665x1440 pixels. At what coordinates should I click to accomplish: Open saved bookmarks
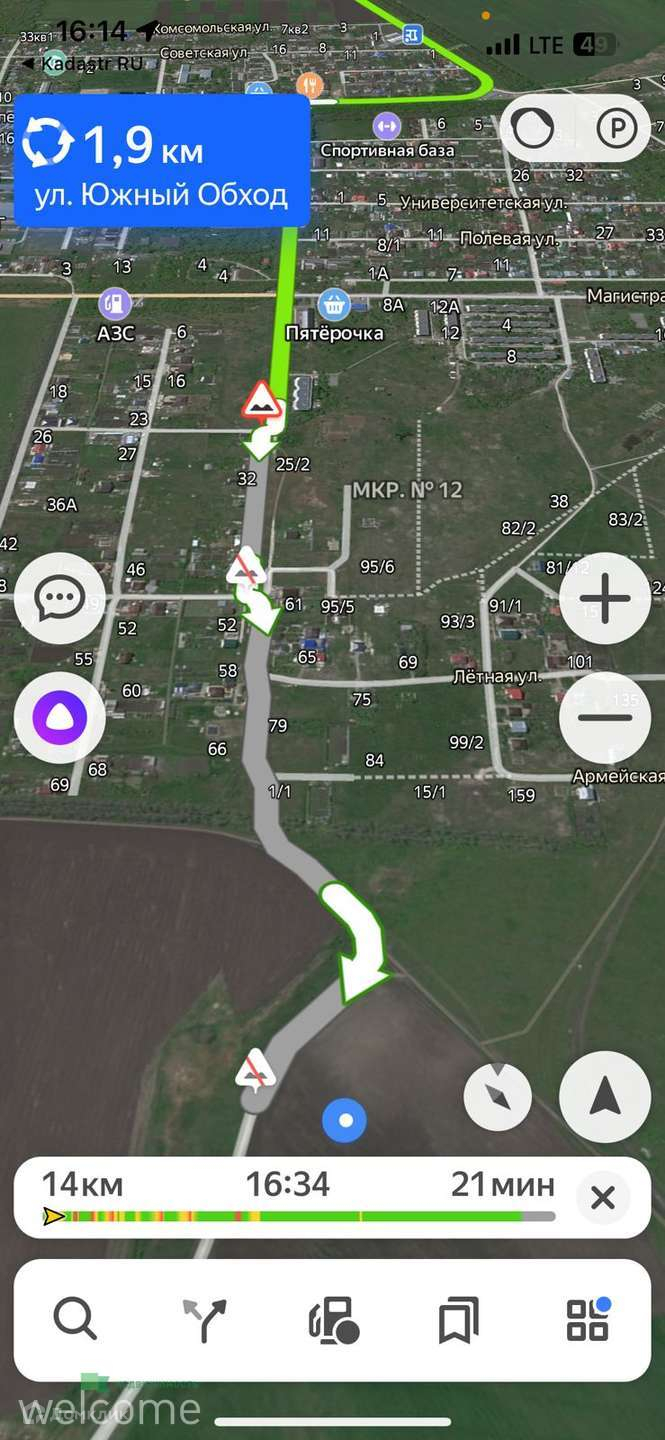(459, 1320)
